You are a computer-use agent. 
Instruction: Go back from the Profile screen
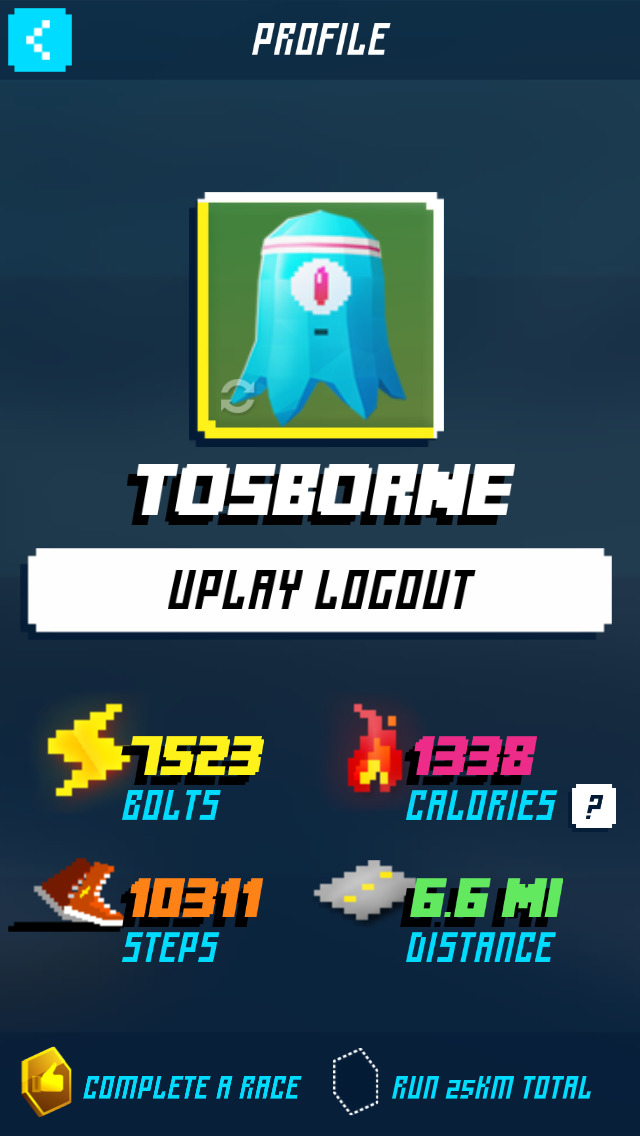click(40, 39)
